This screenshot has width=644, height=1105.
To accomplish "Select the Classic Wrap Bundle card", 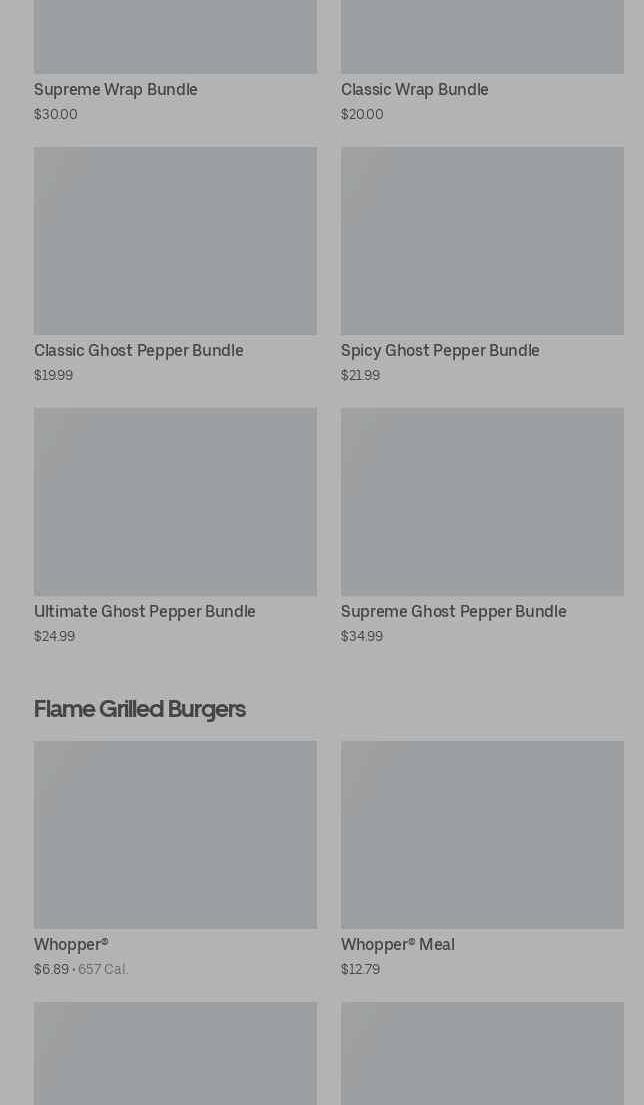I will (x=482, y=60).
